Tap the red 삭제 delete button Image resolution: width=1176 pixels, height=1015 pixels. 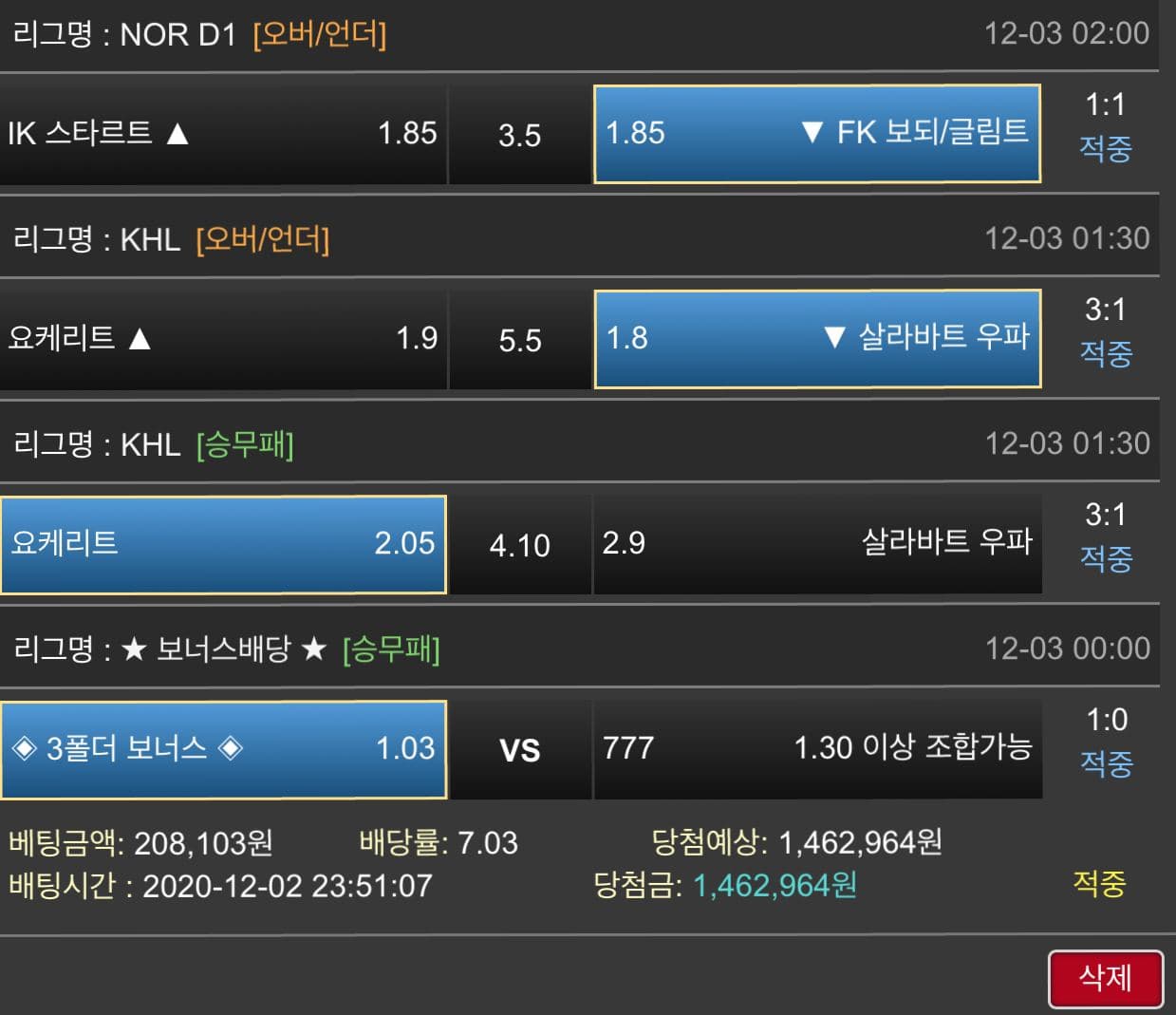(1105, 978)
